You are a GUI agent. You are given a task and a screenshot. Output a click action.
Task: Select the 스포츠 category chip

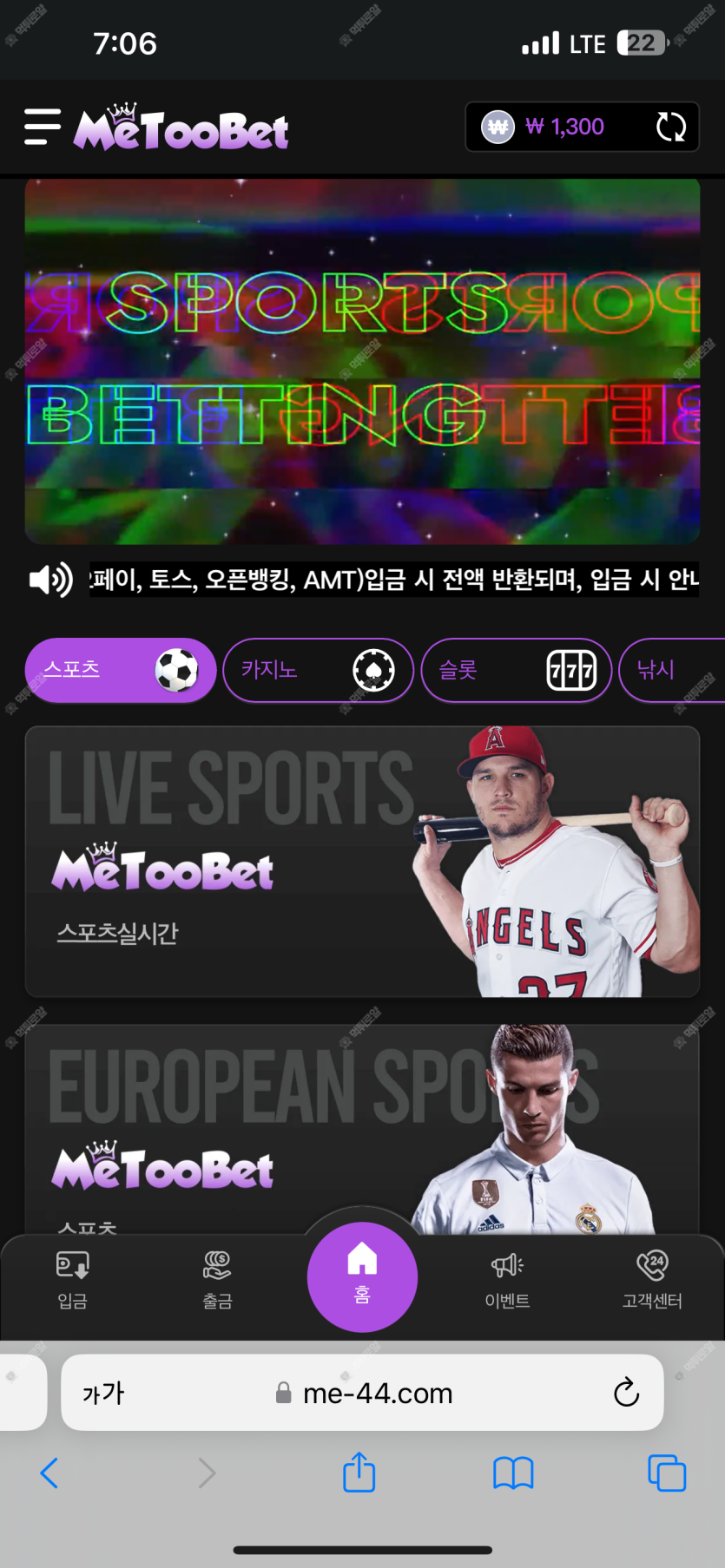(x=120, y=670)
